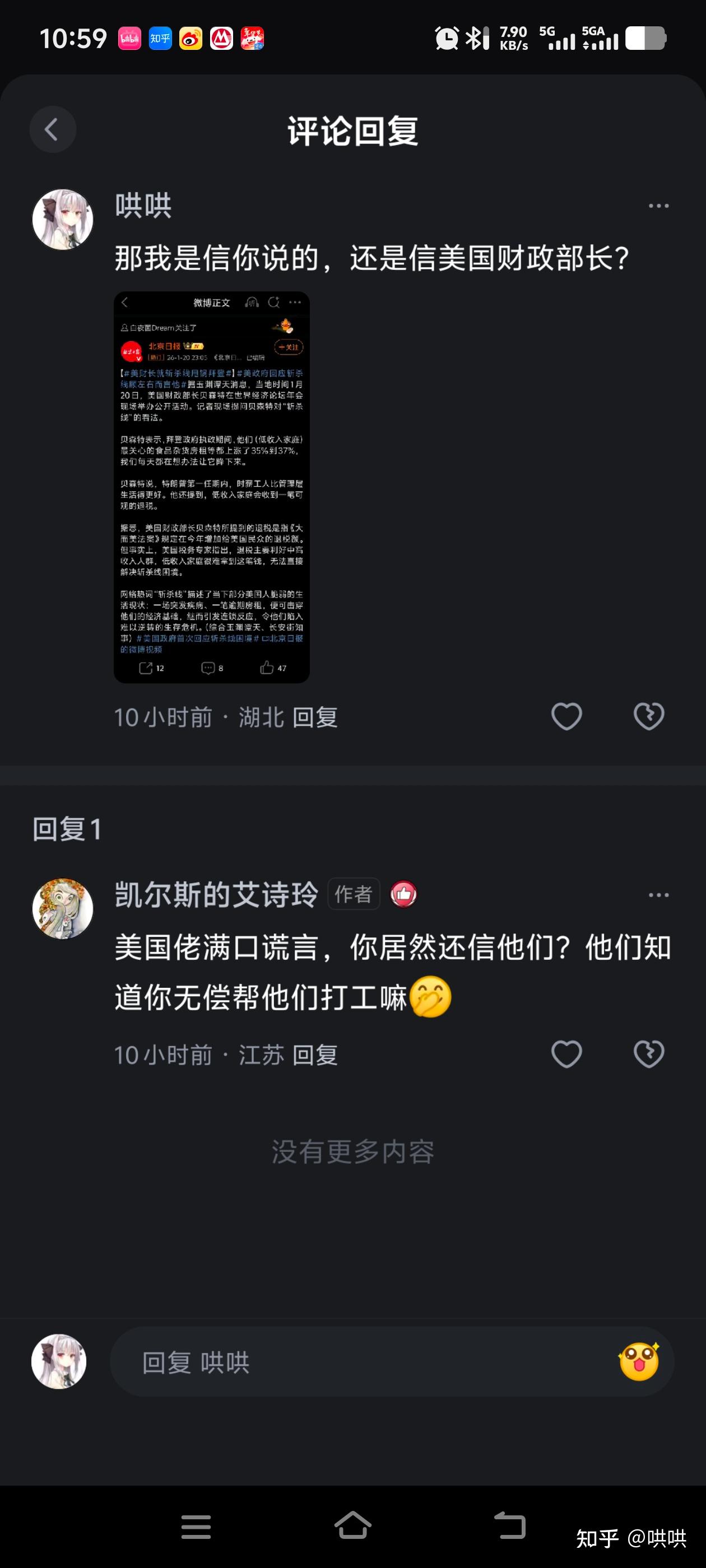Dislike 哄哄's comment with the broken-heart icon
The image size is (706, 1568).
(649, 716)
